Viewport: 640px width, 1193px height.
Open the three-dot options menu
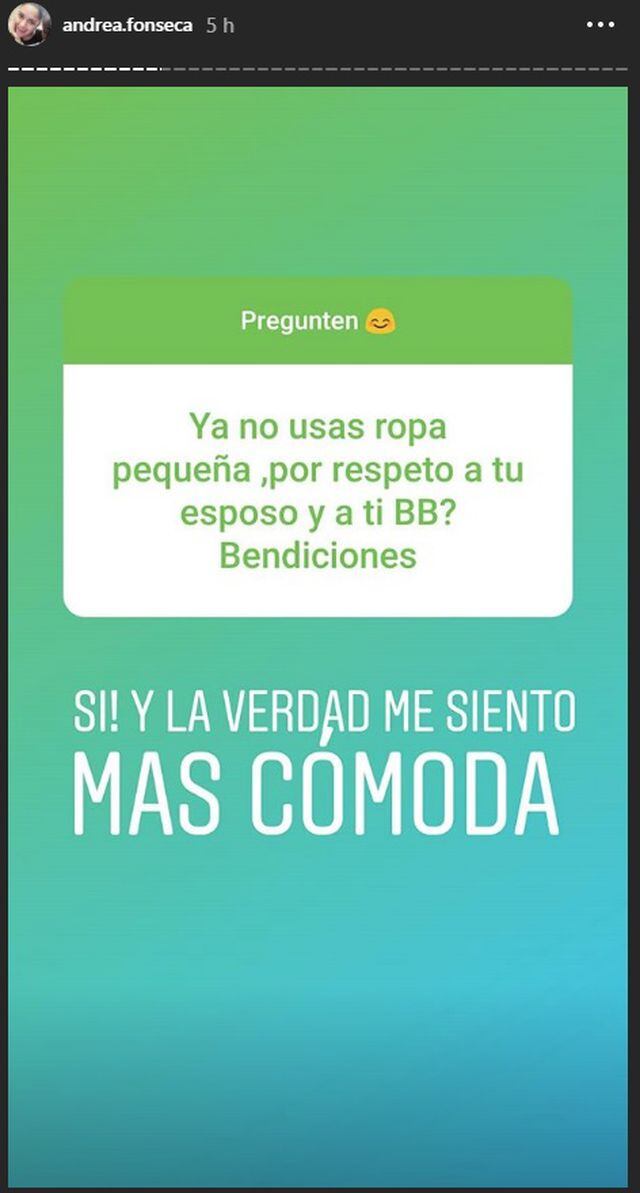pyautogui.click(x=600, y=25)
